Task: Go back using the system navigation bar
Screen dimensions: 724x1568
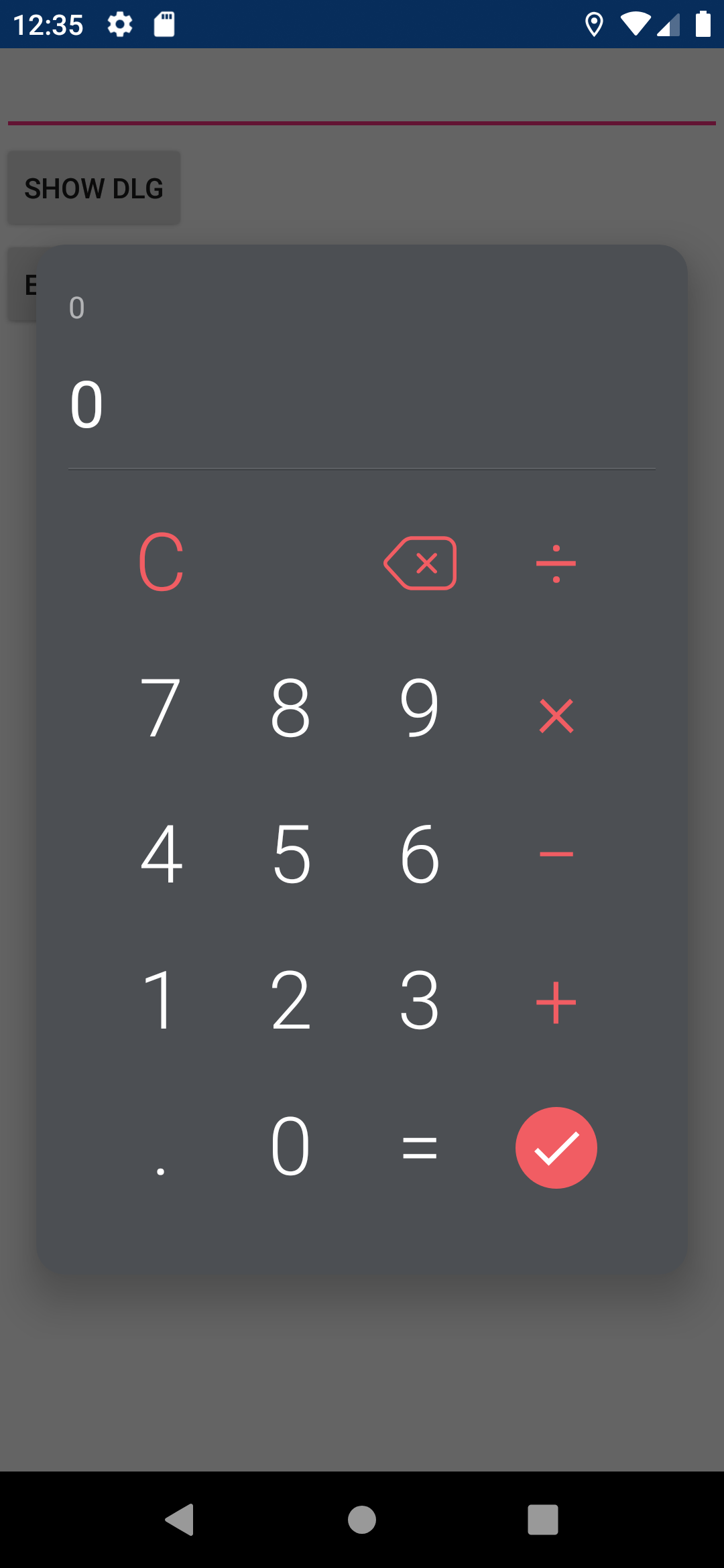Action: click(180, 1519)
